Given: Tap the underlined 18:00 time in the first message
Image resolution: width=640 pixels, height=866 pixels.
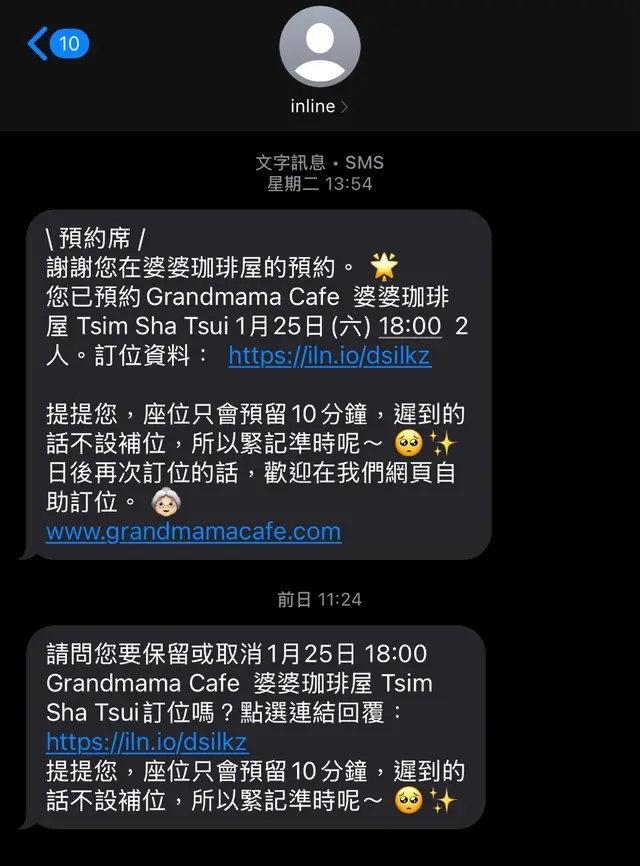Looking at the screenshot, I should (411, 326).
